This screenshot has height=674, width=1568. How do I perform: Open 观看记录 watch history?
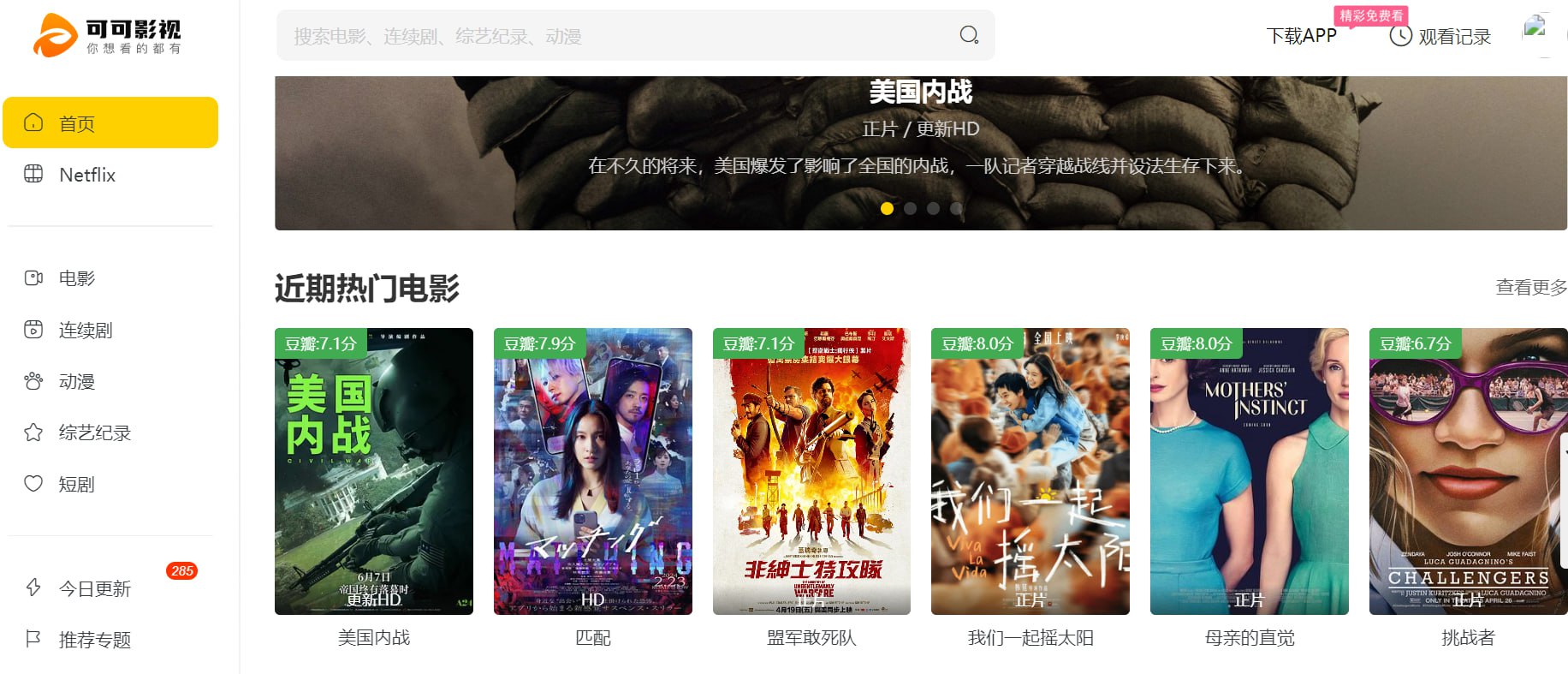[1440, 36]
